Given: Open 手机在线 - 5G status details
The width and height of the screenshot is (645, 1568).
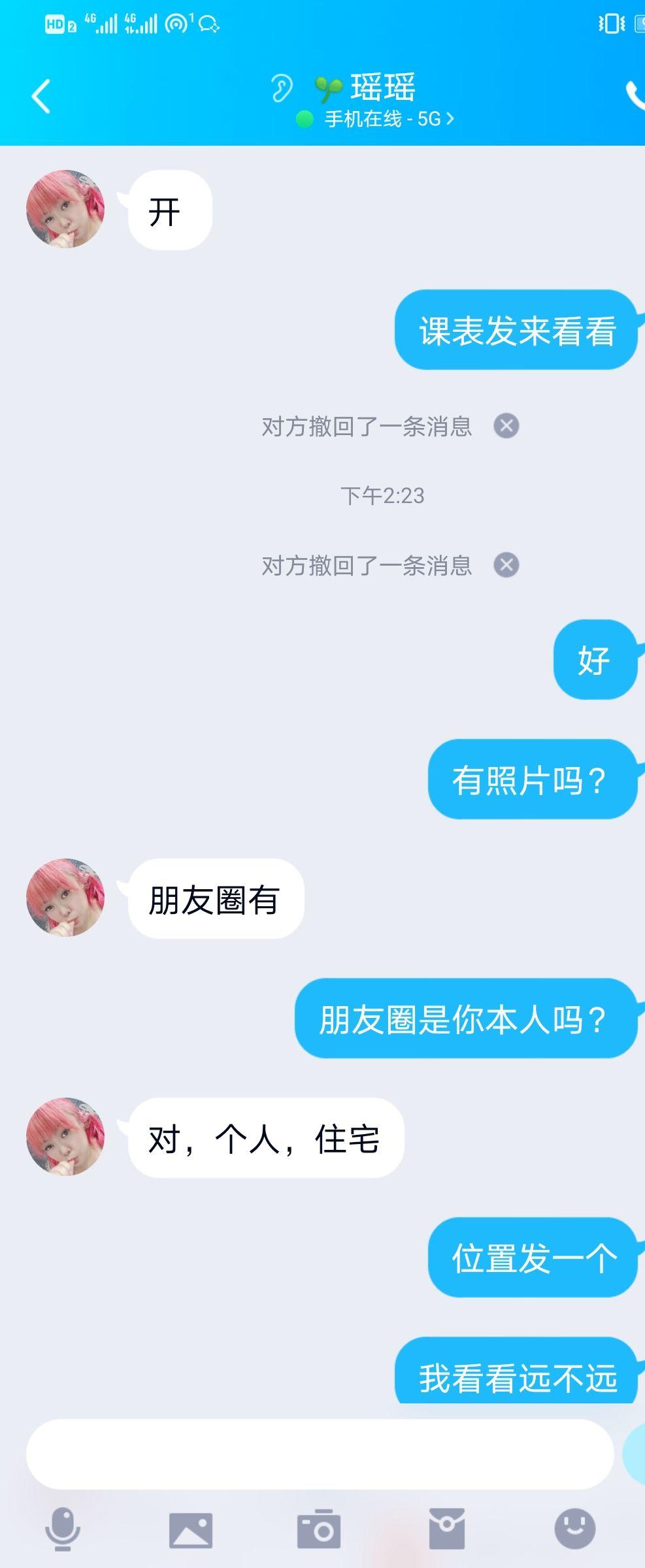Looking at the screenshot, I should click(376, 119).
